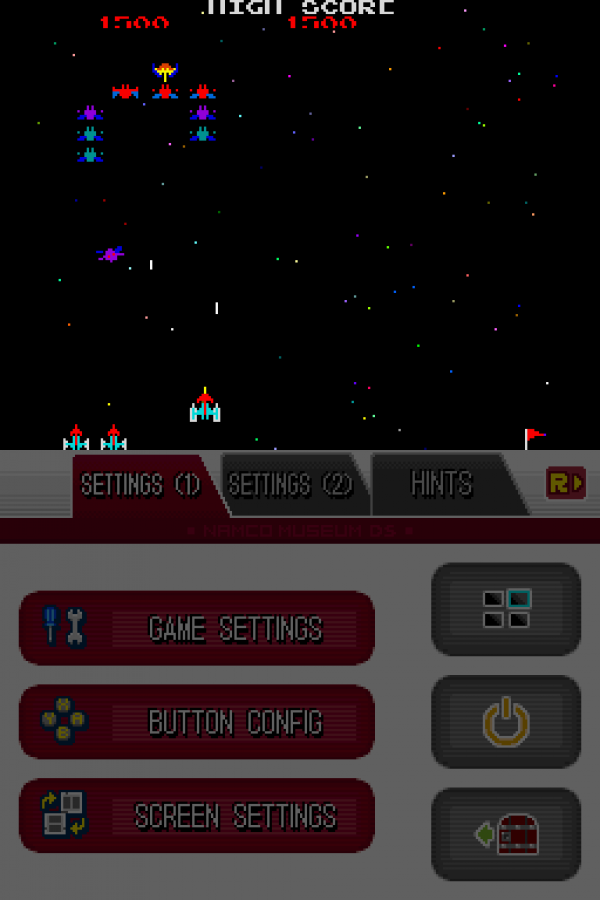
Task: Switch to the Settings (1) tab
Action: pyautogui.click(x=140, y=486)
